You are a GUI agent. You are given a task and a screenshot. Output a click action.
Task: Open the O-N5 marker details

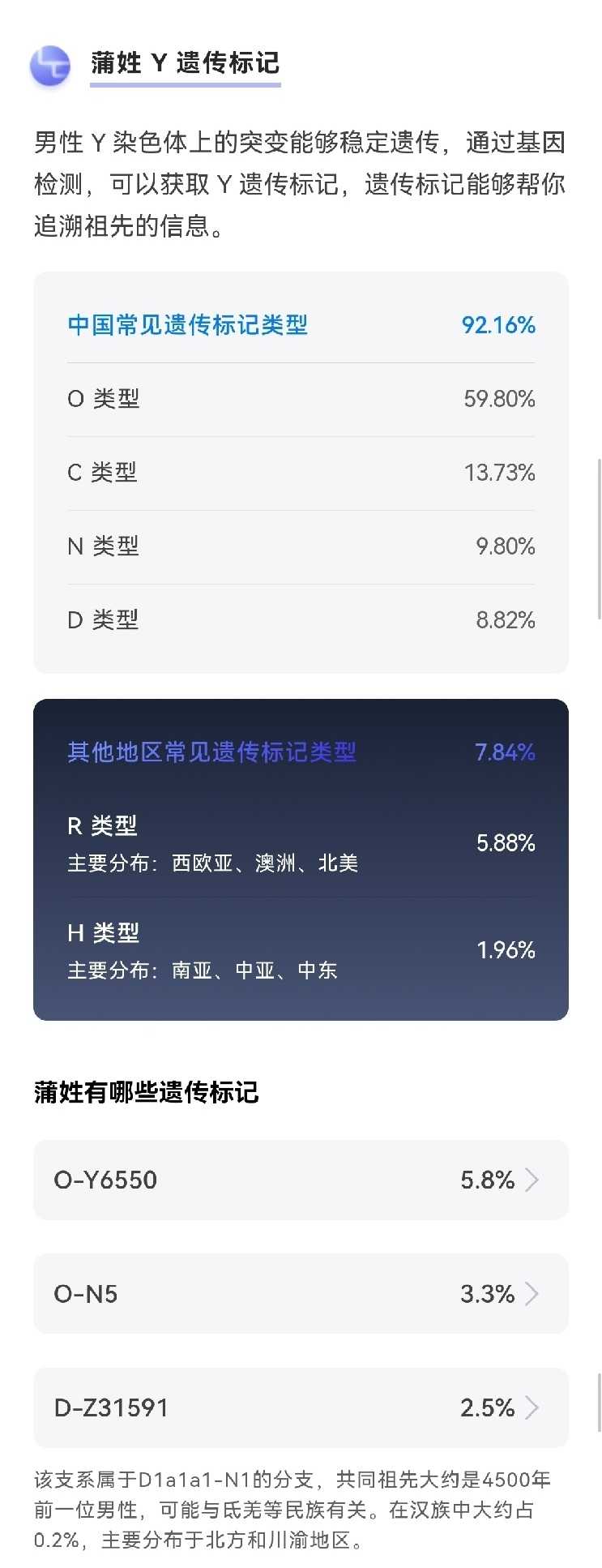coord(301,1293)
